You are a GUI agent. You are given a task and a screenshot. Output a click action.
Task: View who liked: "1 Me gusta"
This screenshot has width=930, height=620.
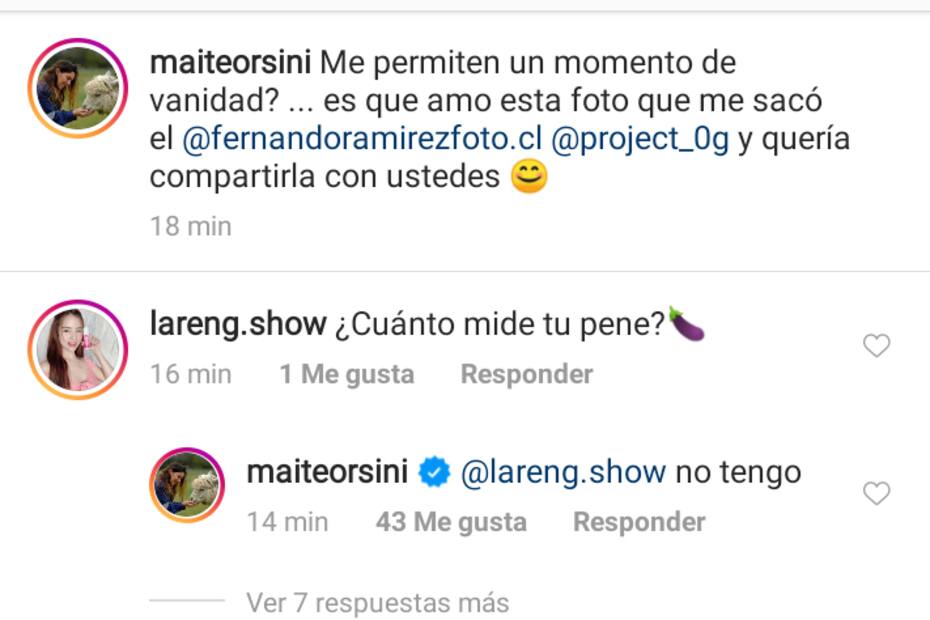coord(346,374)
